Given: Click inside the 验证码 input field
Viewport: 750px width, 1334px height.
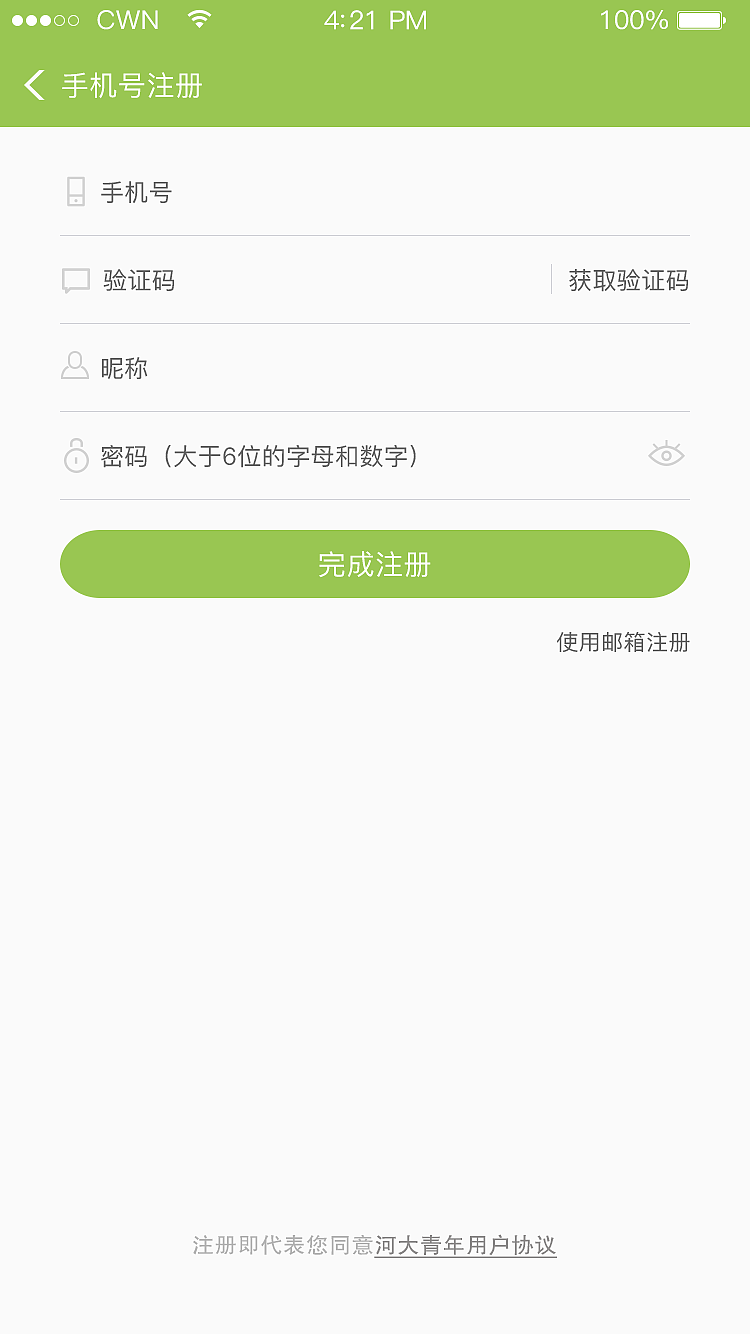Looking at the screenshot, I should point(300,280).
